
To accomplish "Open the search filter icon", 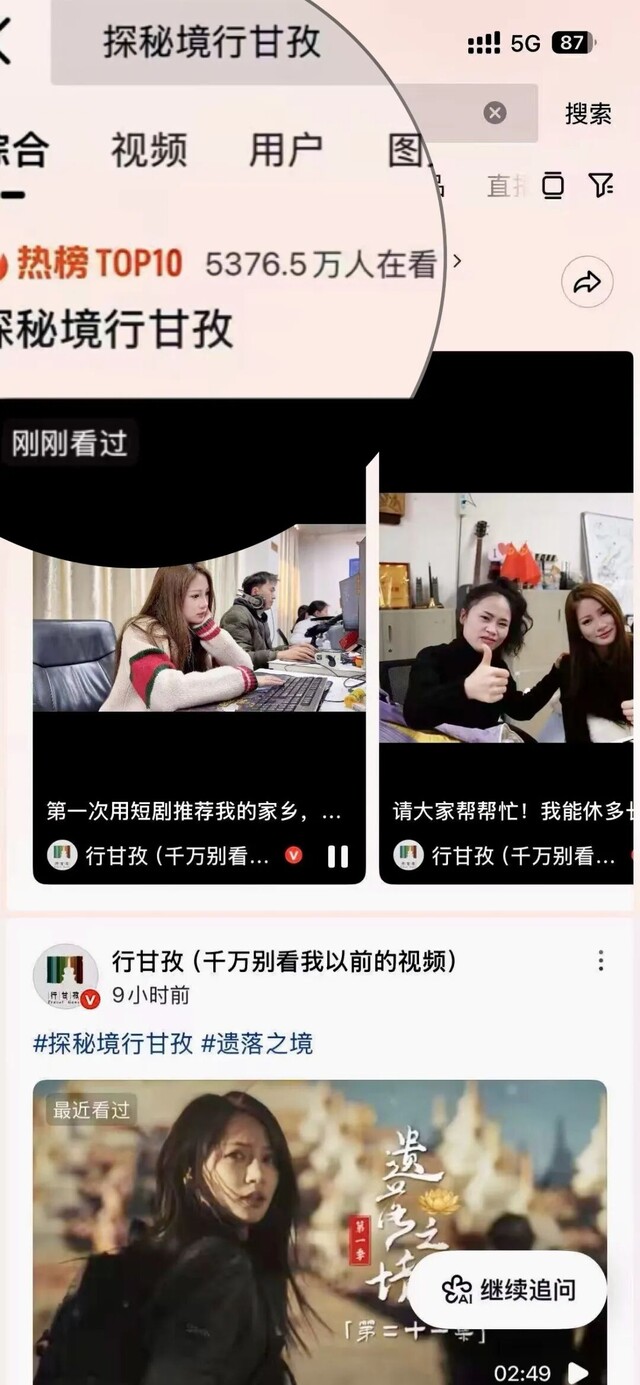I will (x=600, y=185).
